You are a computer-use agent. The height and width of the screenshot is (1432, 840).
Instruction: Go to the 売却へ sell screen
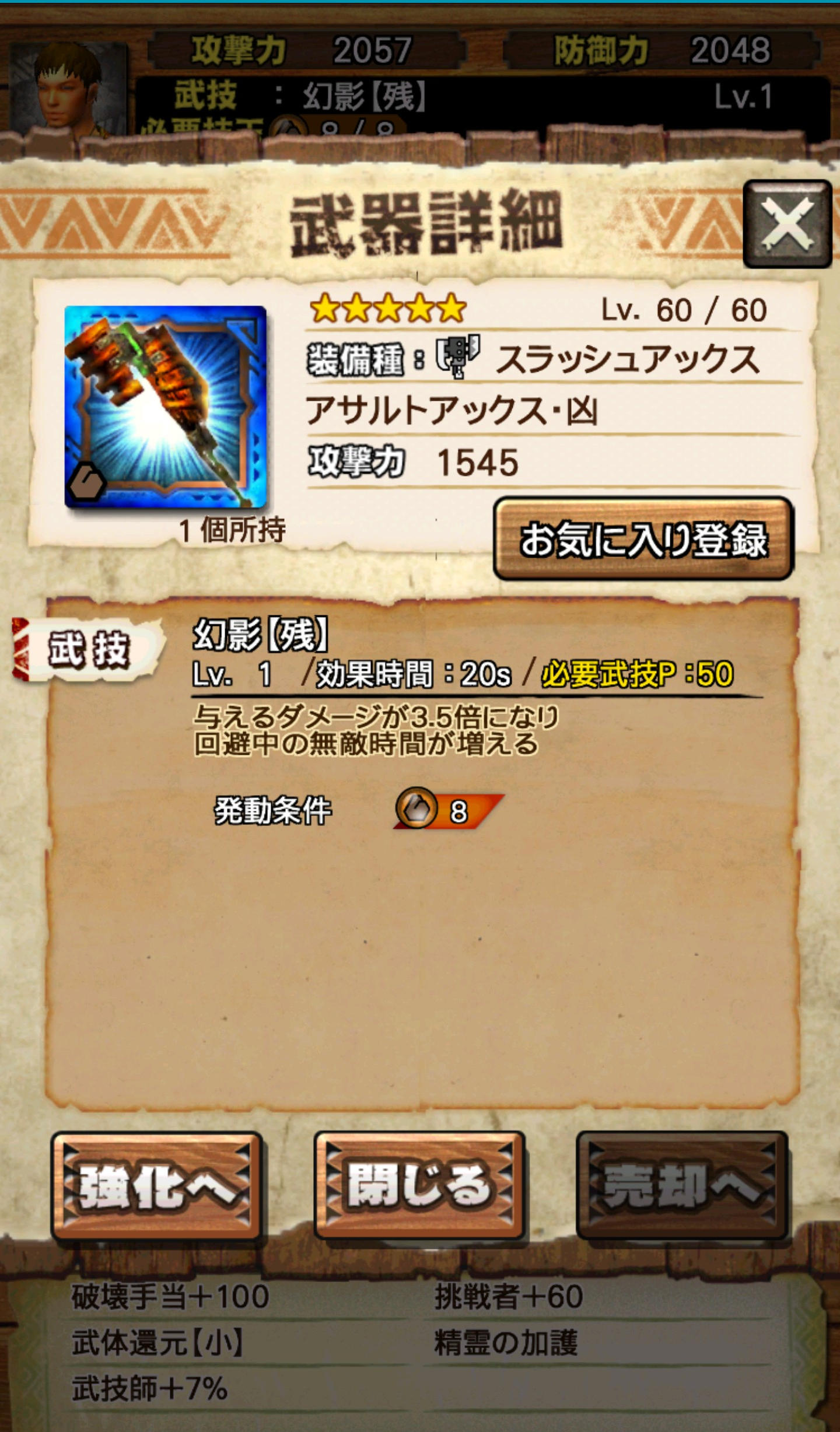coord(681,1186)
